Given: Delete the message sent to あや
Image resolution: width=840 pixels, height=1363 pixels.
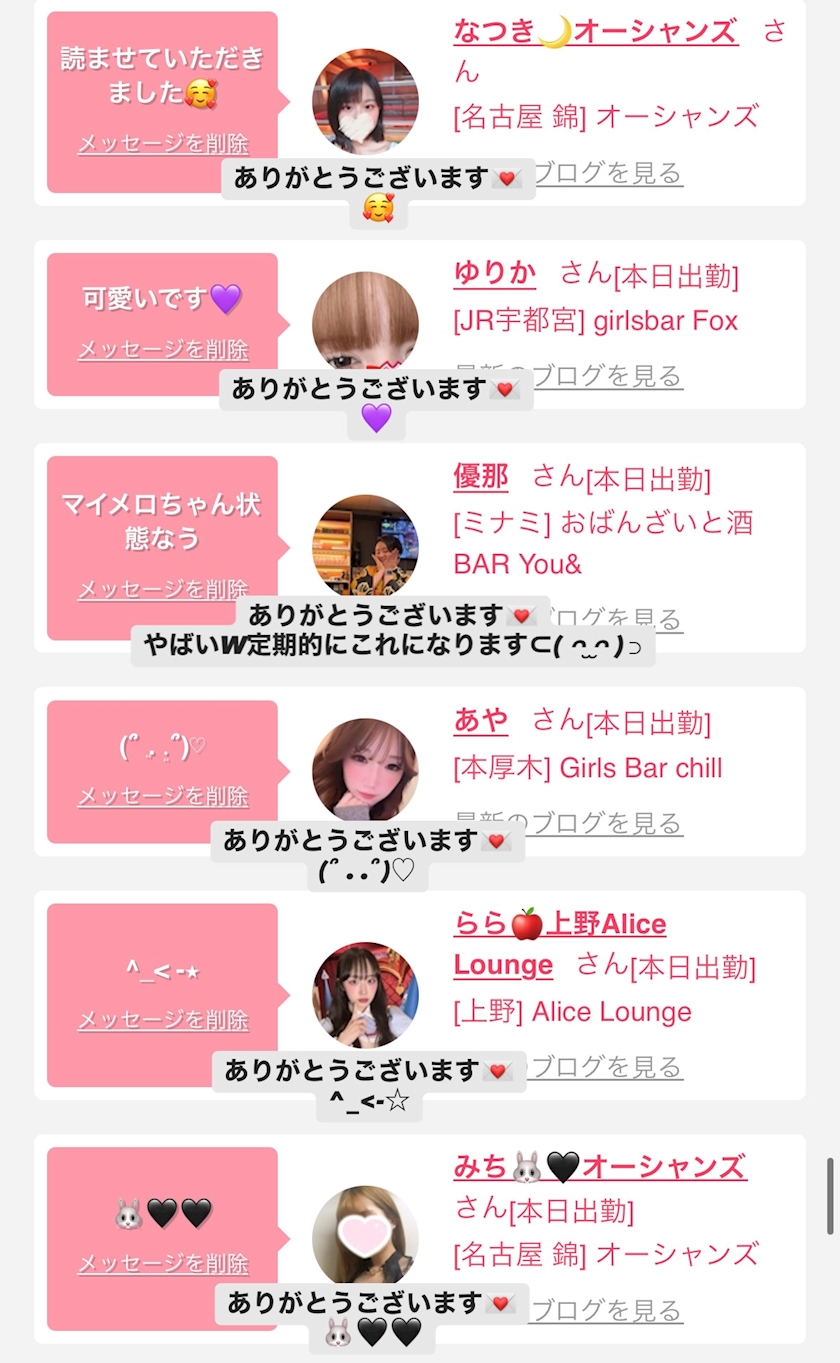Looking at the screenshot, I should (x=163, y=797).
